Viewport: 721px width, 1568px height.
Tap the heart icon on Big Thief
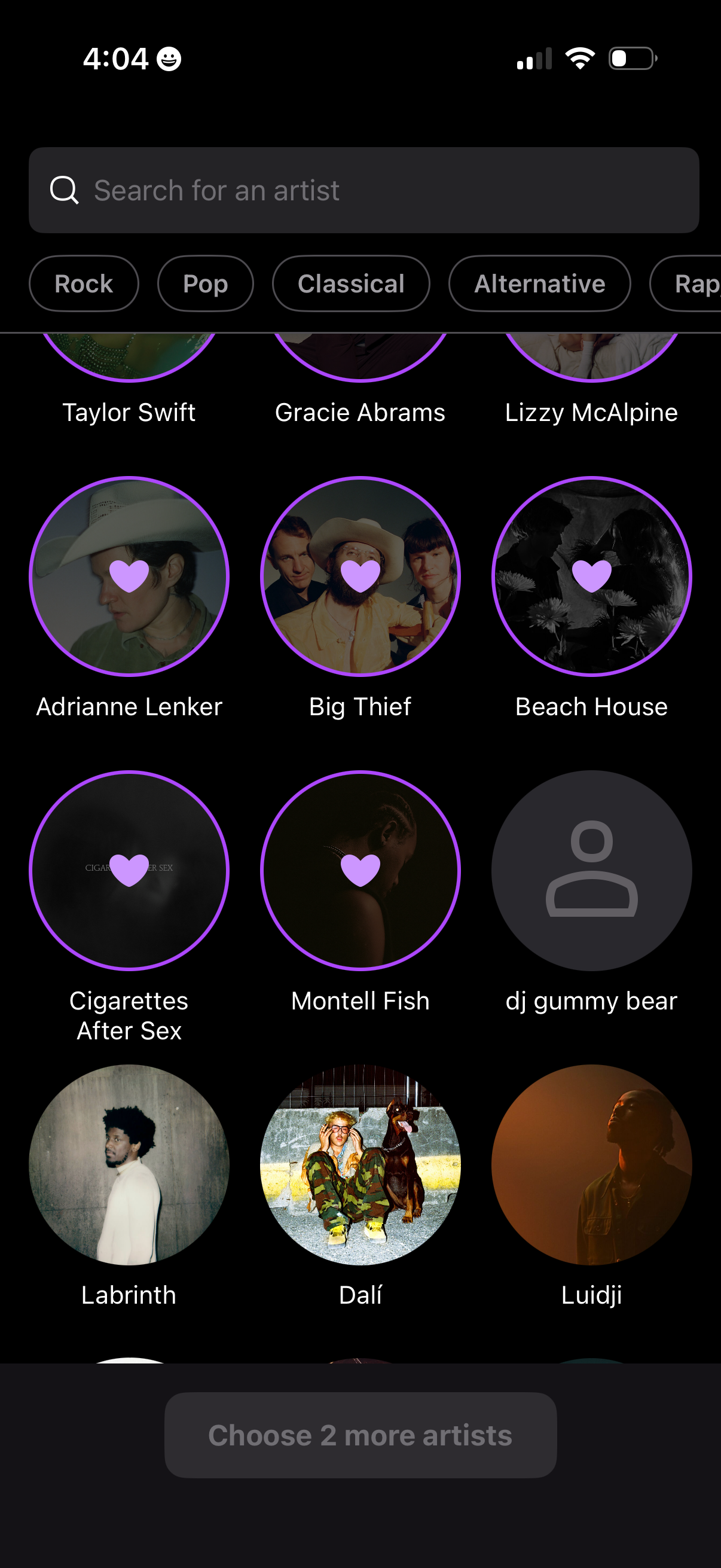[360, 577]
